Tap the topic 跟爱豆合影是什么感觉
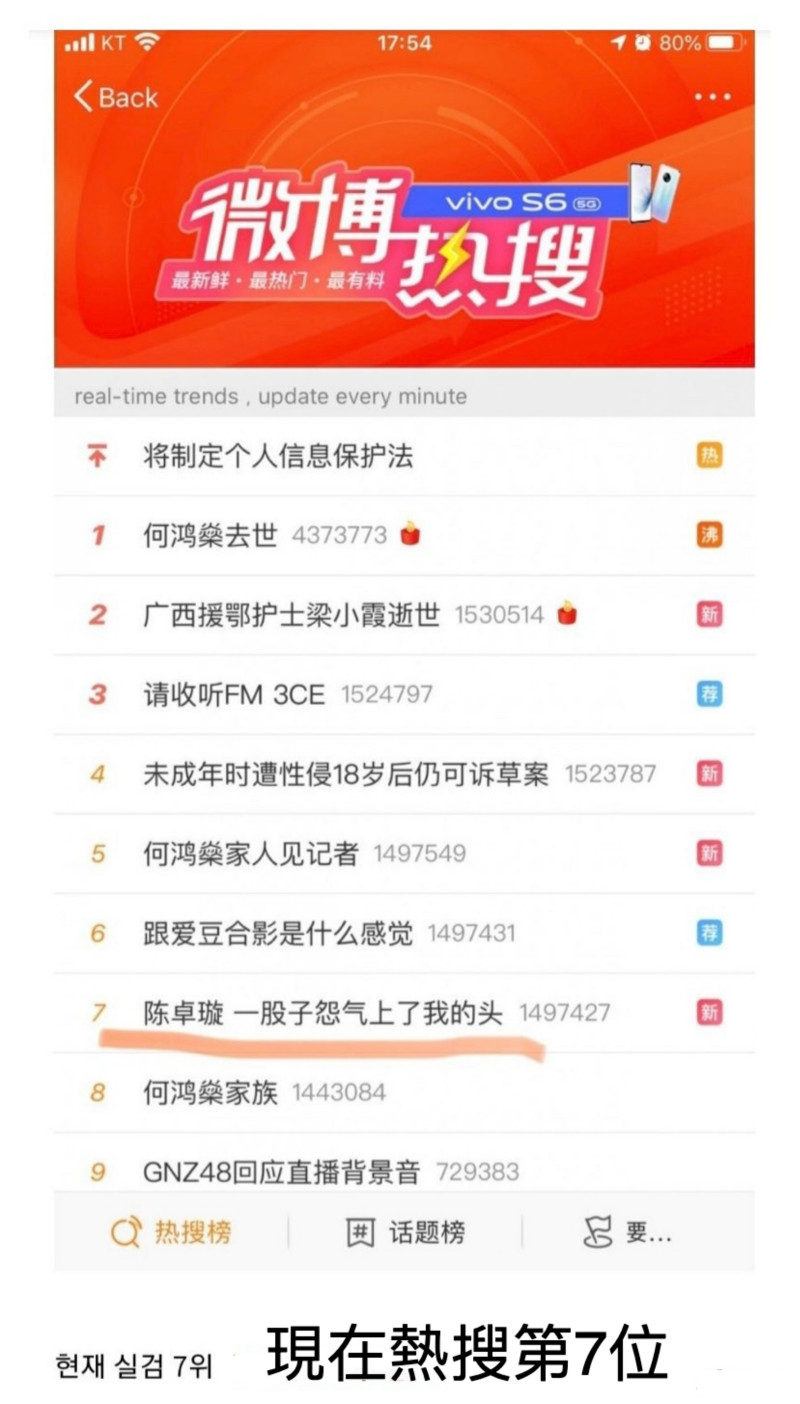800x1404 pixels. tap(278, 933)
